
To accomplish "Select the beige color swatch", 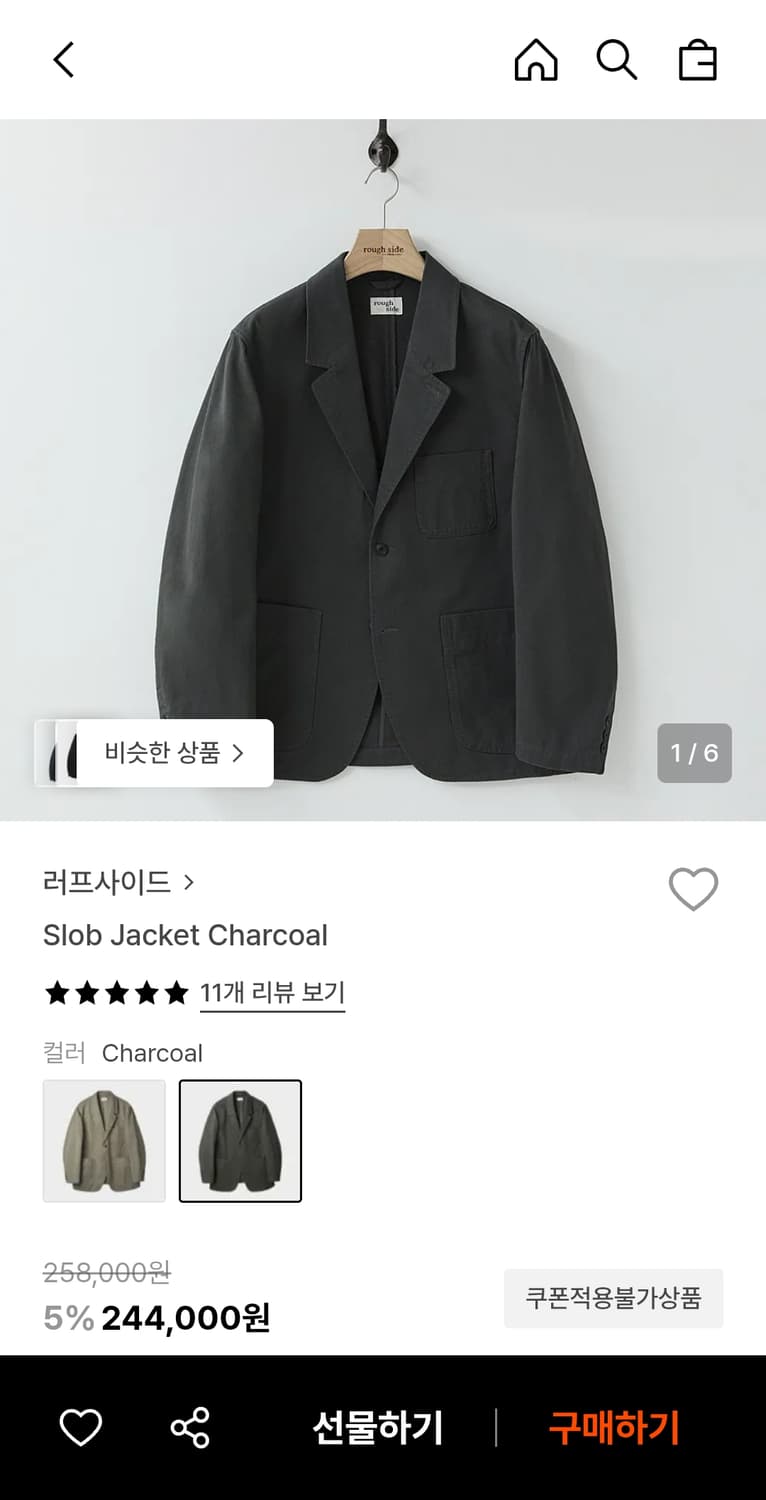I will (x=104, y=1141).
